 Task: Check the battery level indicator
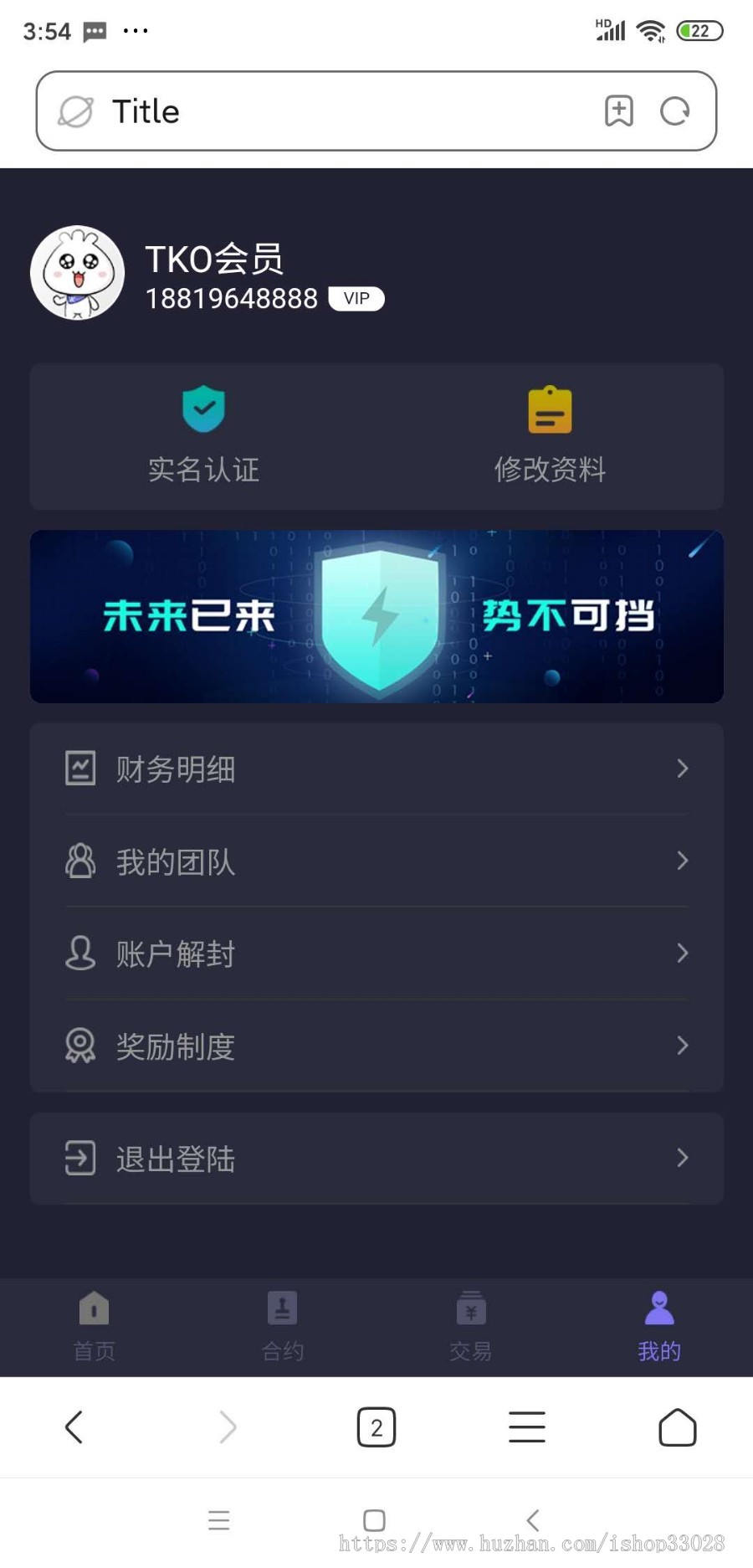(x=701, y=30)
